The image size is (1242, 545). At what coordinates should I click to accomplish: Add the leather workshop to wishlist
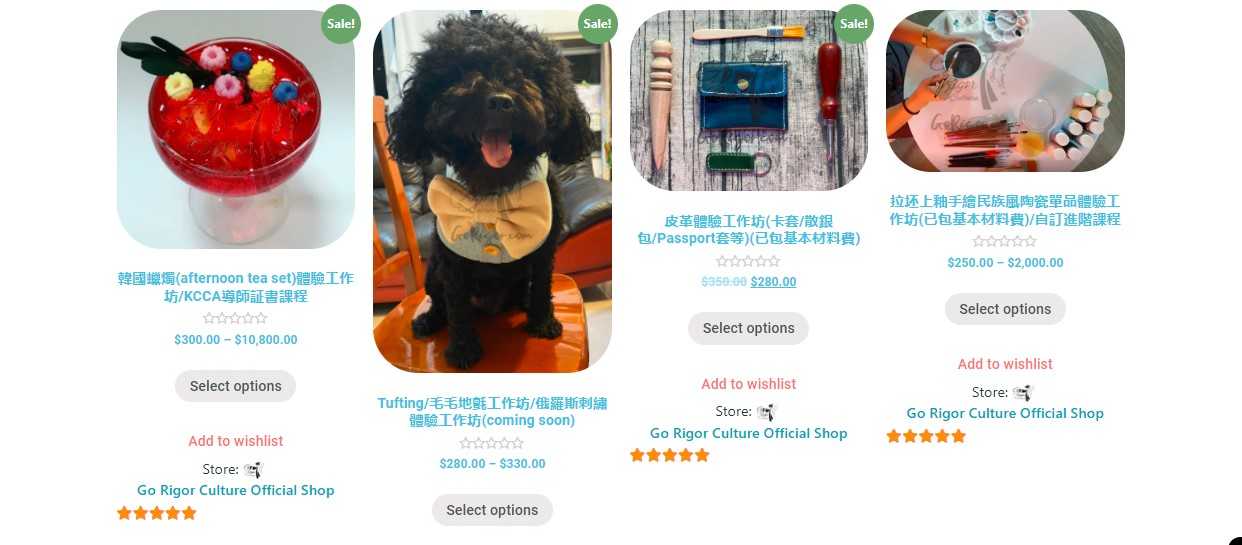coord(749,384)
